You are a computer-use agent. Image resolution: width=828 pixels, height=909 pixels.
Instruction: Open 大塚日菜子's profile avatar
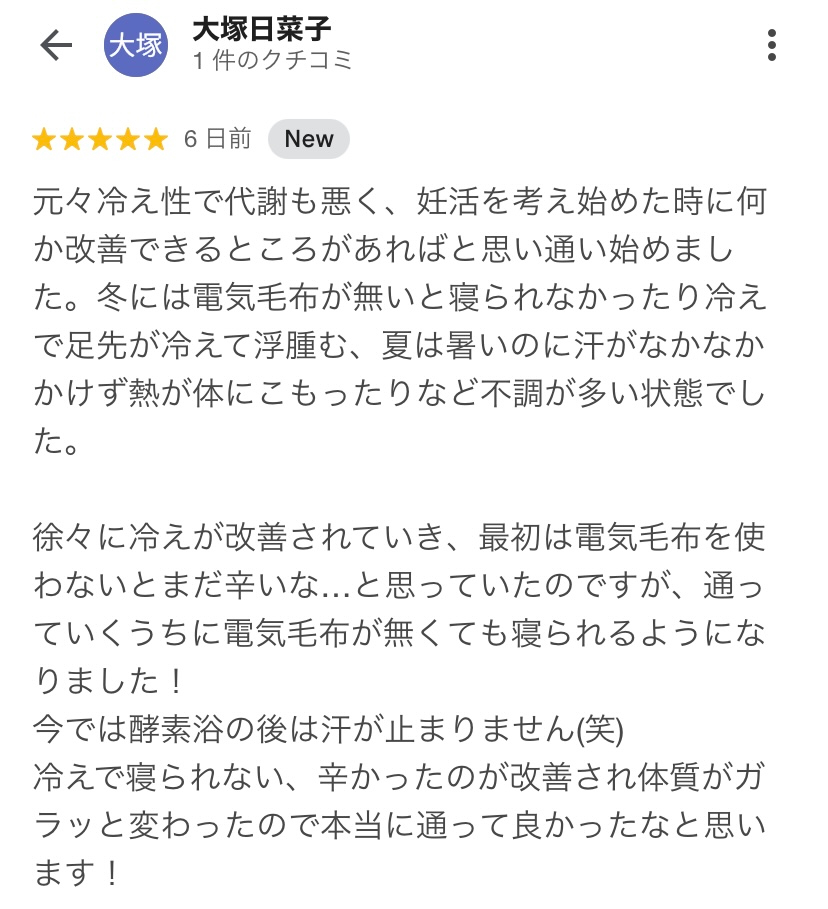pos(135,46)
